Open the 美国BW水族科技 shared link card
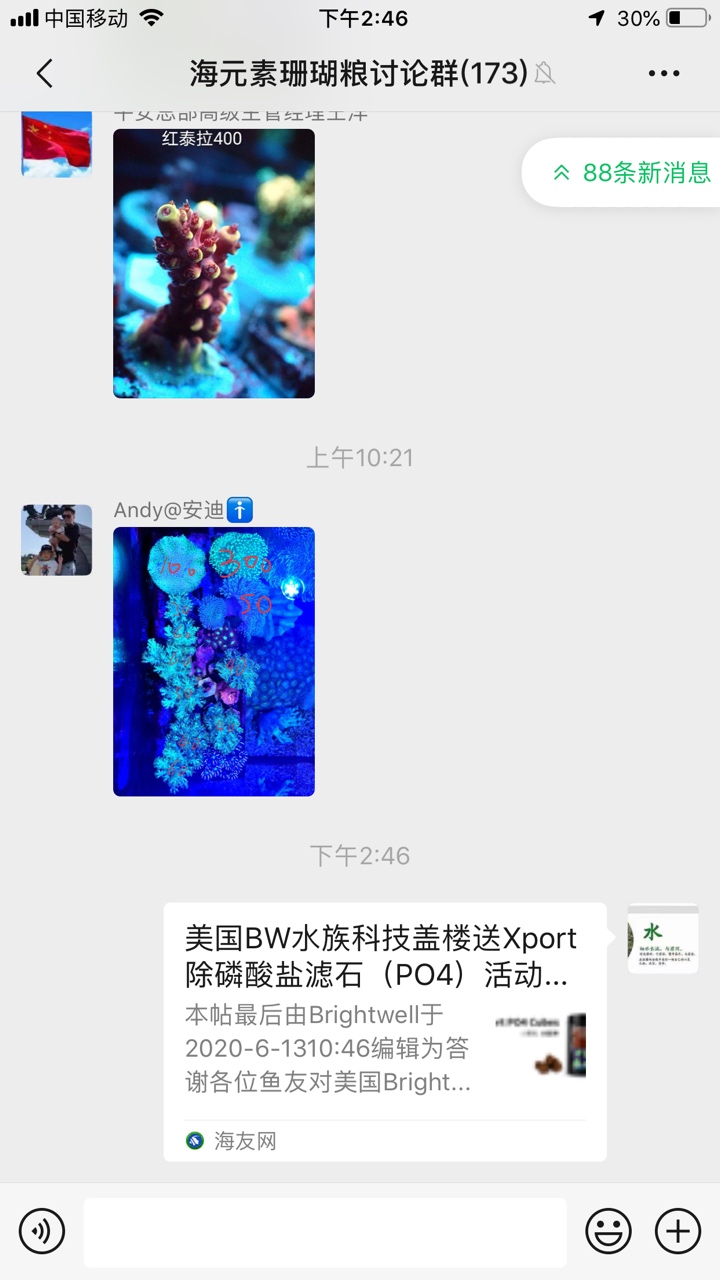 [385, 1031]
